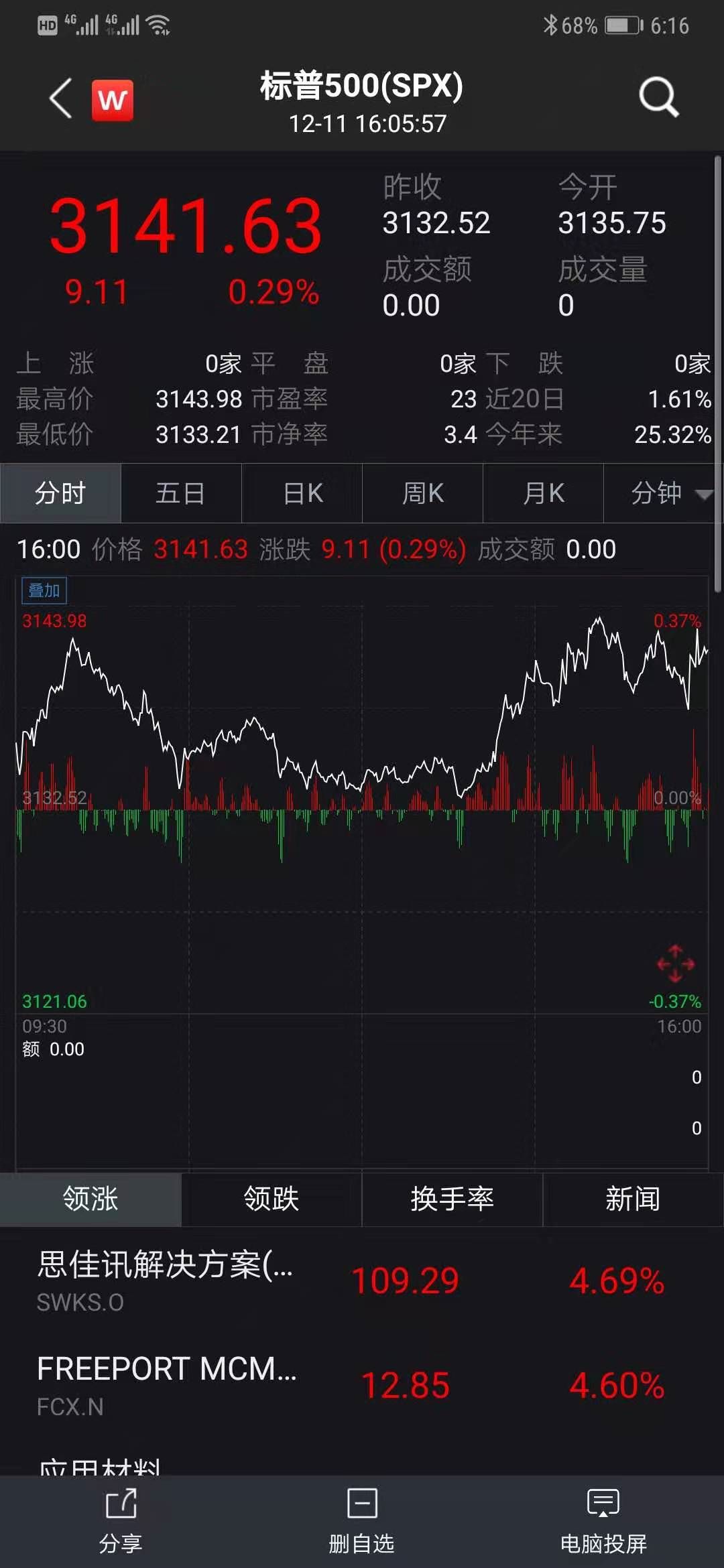Switch to the 周K chart tab
Screen dimensions: 724x1568
[422, 493]
